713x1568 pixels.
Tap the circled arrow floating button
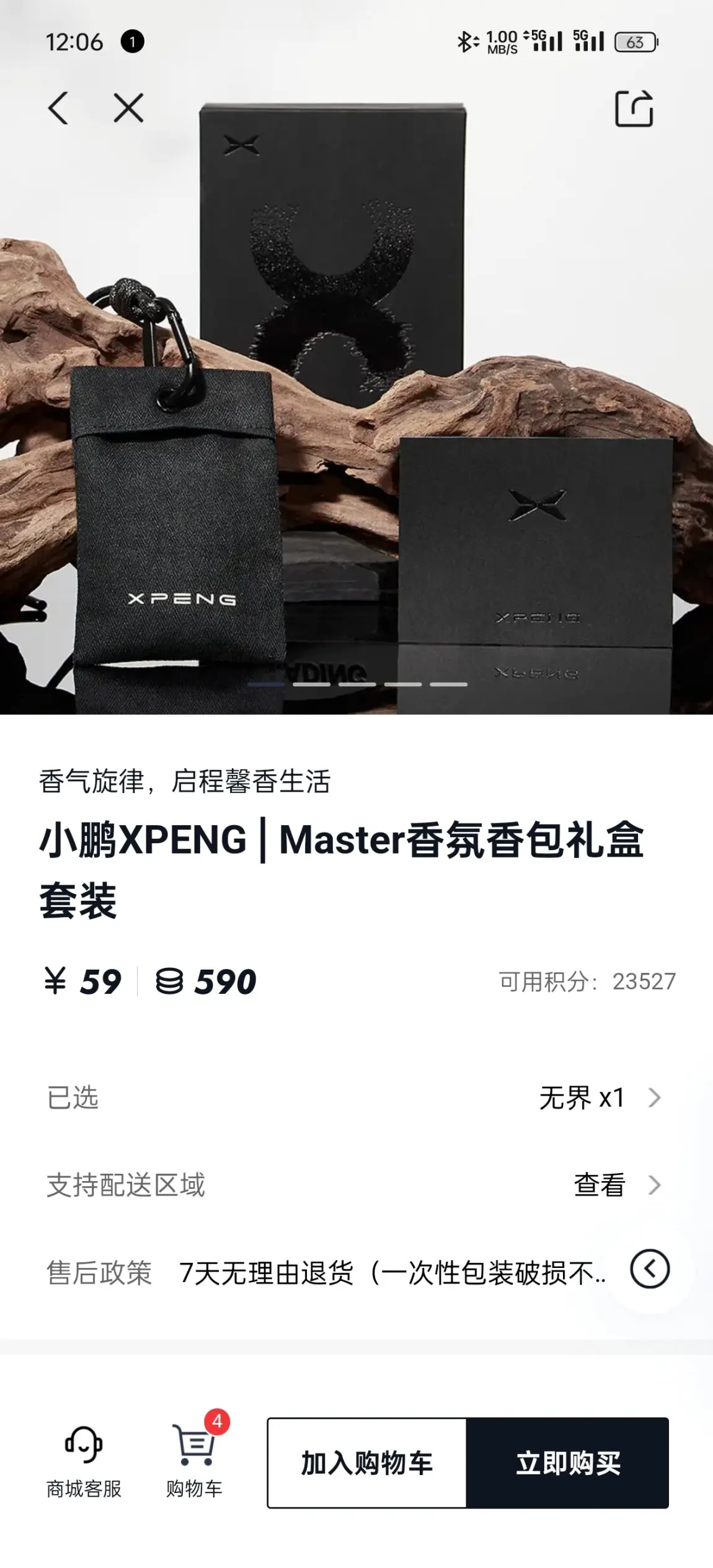(650, 1269)
